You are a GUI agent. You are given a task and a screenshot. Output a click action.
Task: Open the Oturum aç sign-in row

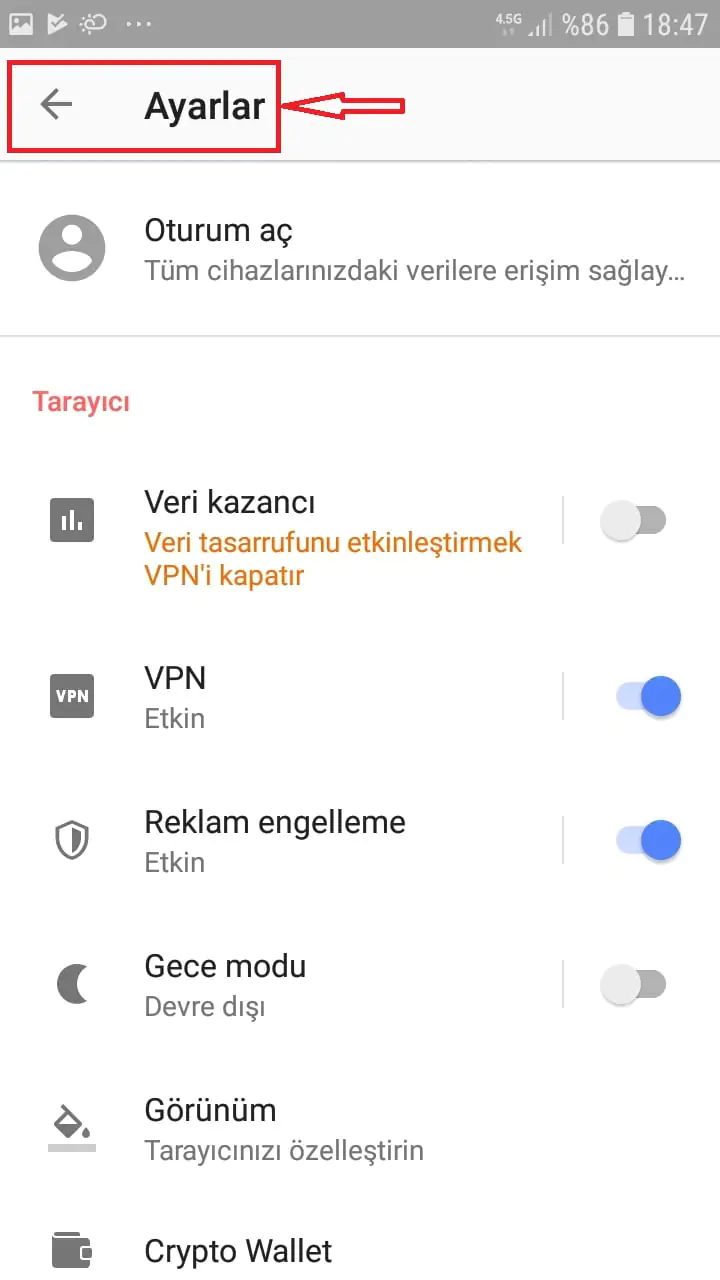[x=360, y=249]
